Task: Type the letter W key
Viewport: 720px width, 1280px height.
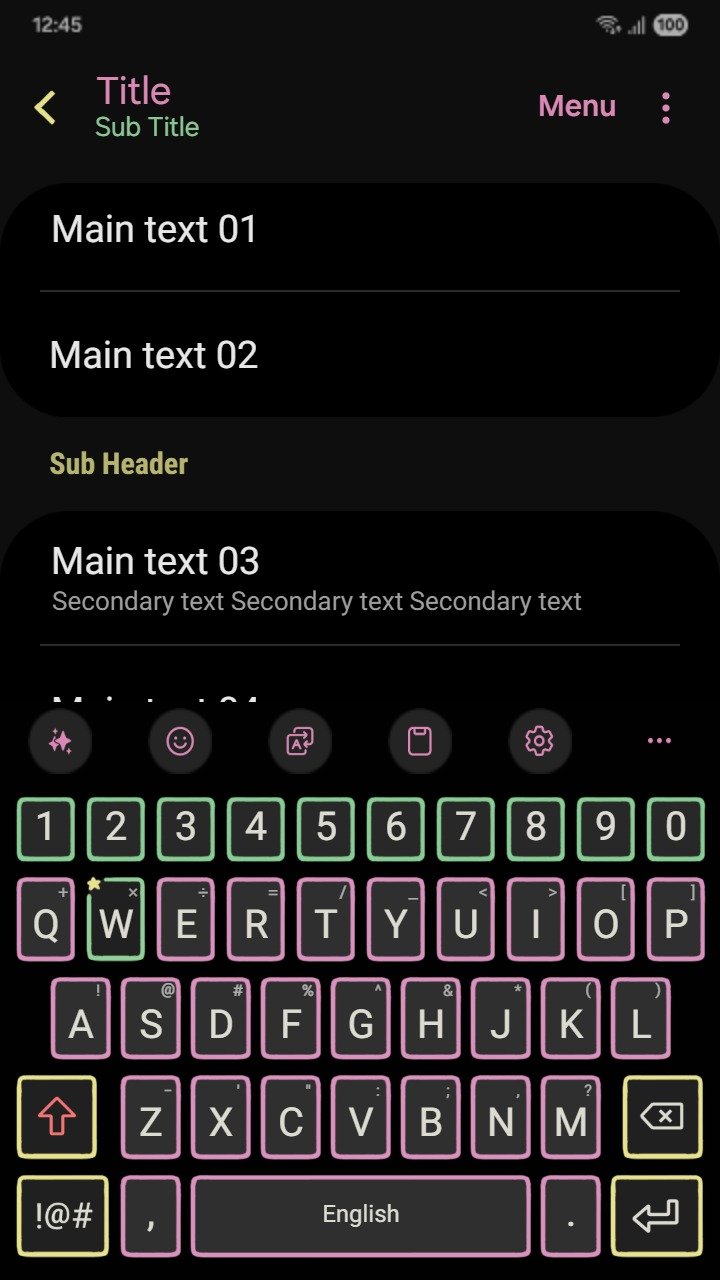Action: point(116,920)
